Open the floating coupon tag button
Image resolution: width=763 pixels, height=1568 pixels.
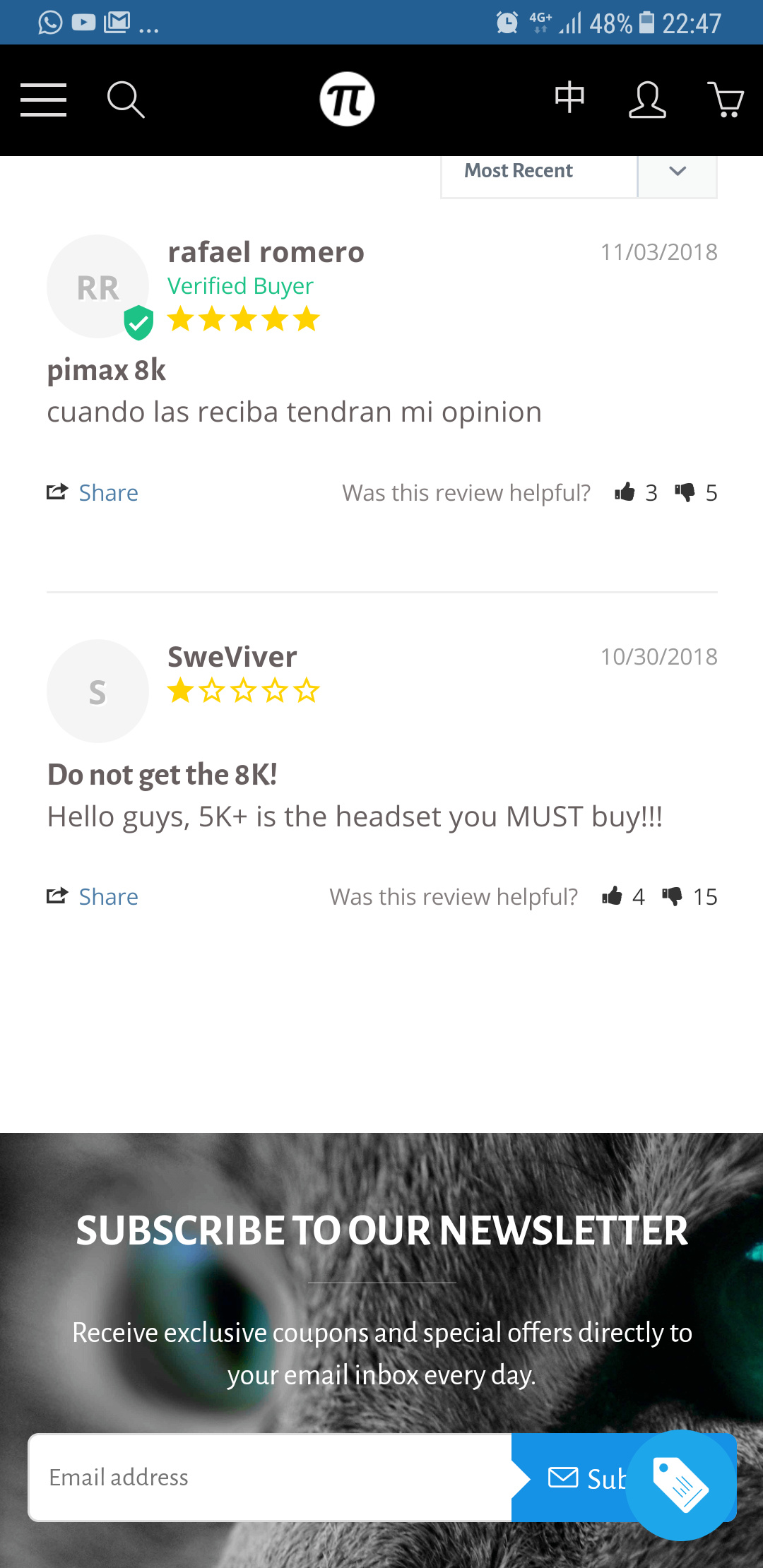point(681,1485)
